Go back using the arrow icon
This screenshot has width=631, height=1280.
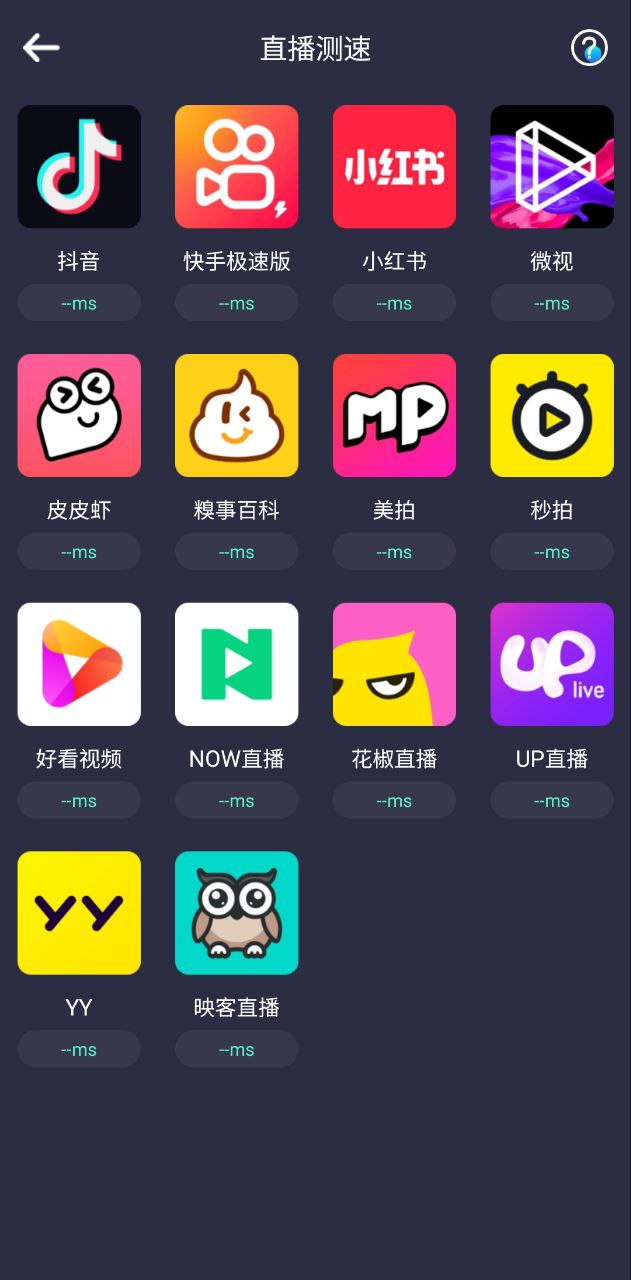click(x=41, y=47)
